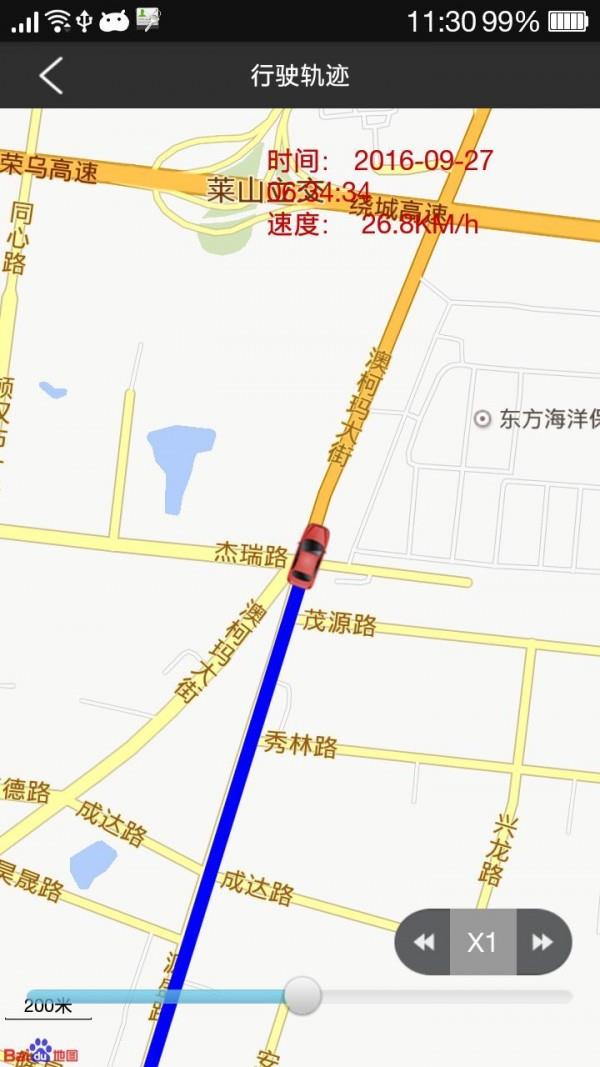Tap the red car marker on map

point(308,555)
